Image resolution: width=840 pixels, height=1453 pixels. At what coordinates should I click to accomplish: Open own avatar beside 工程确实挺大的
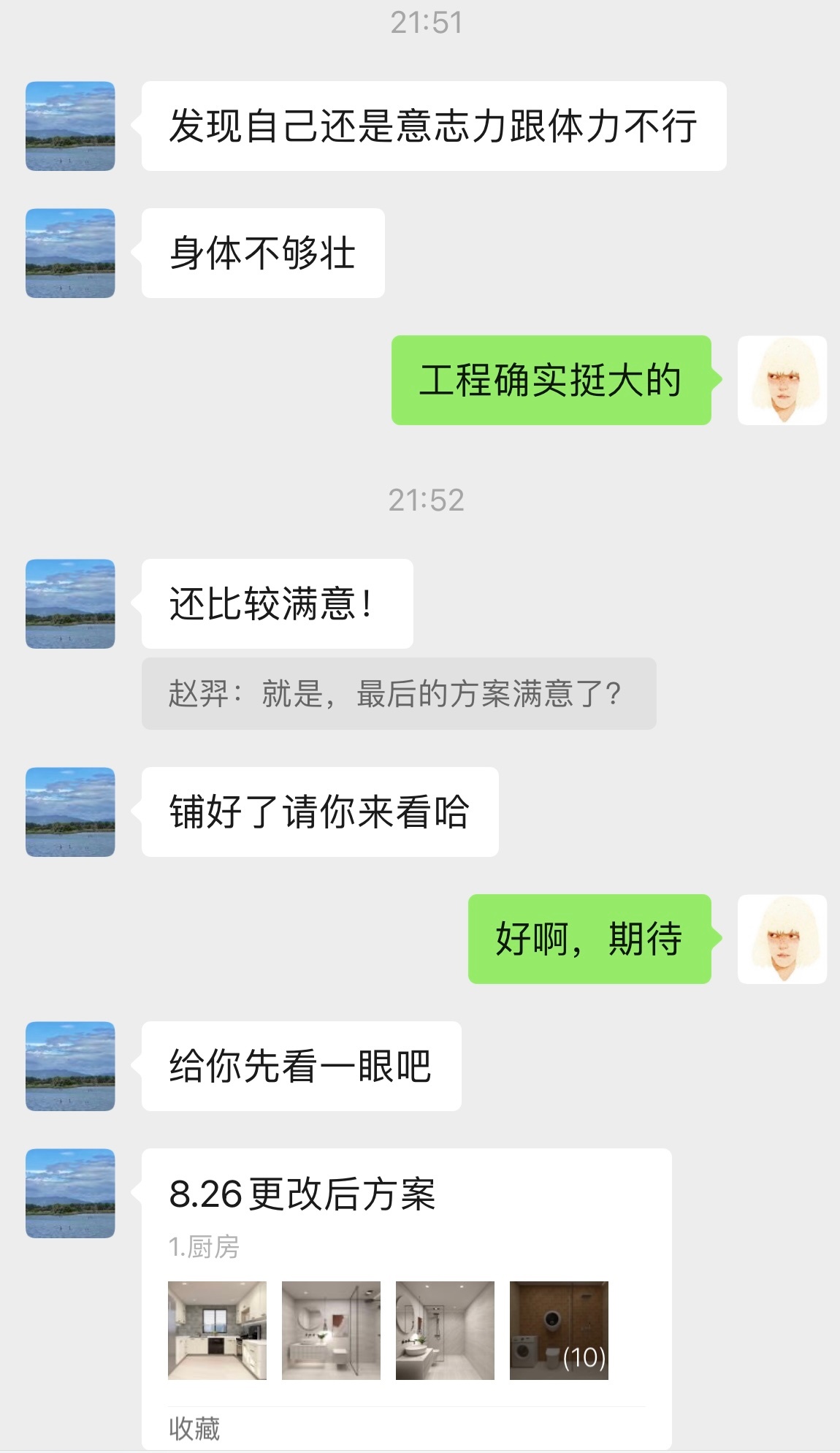pyautogui.click(x=782, y=380)
